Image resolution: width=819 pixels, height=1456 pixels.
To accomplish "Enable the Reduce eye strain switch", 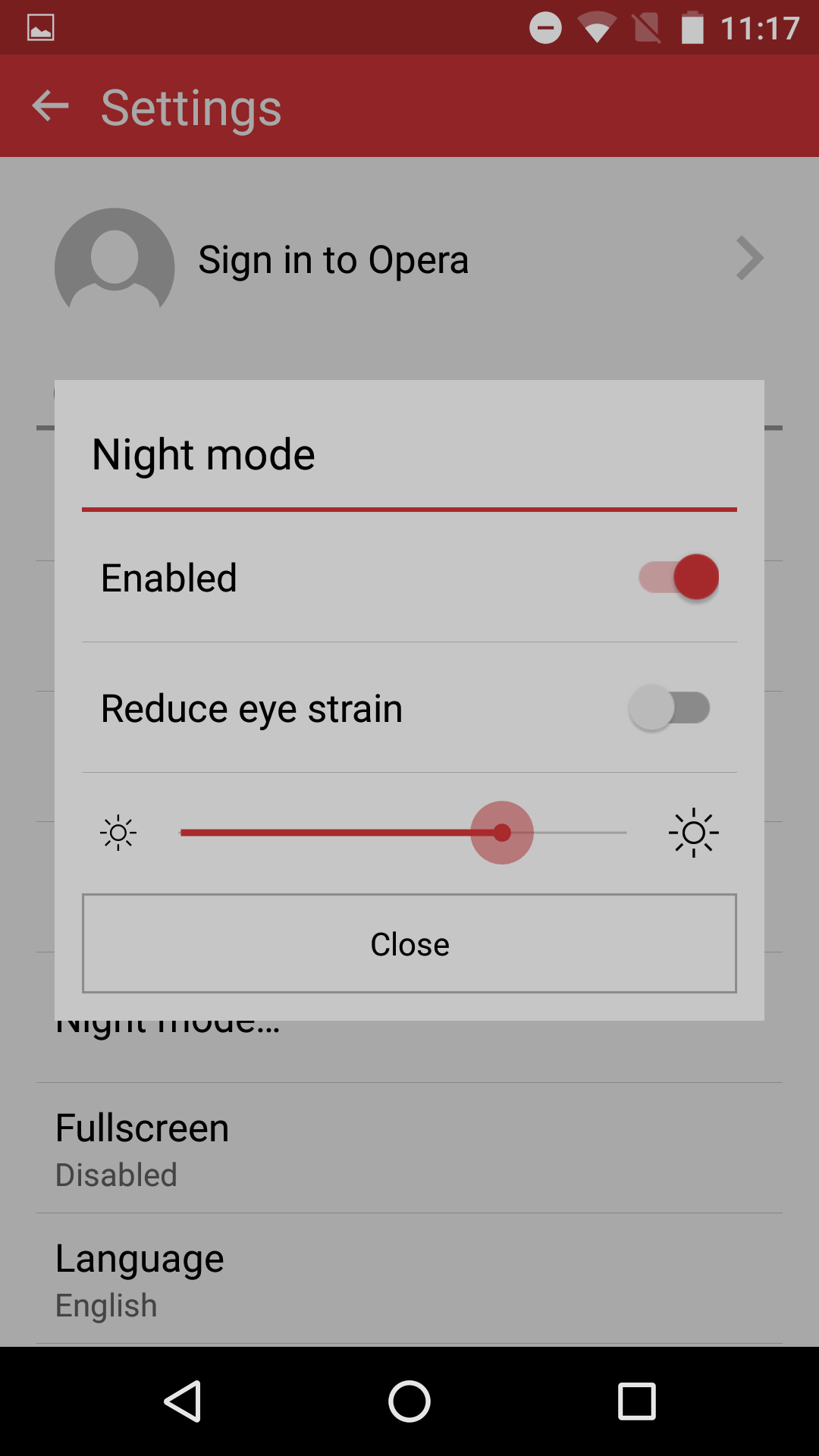I will click(670, 708).
